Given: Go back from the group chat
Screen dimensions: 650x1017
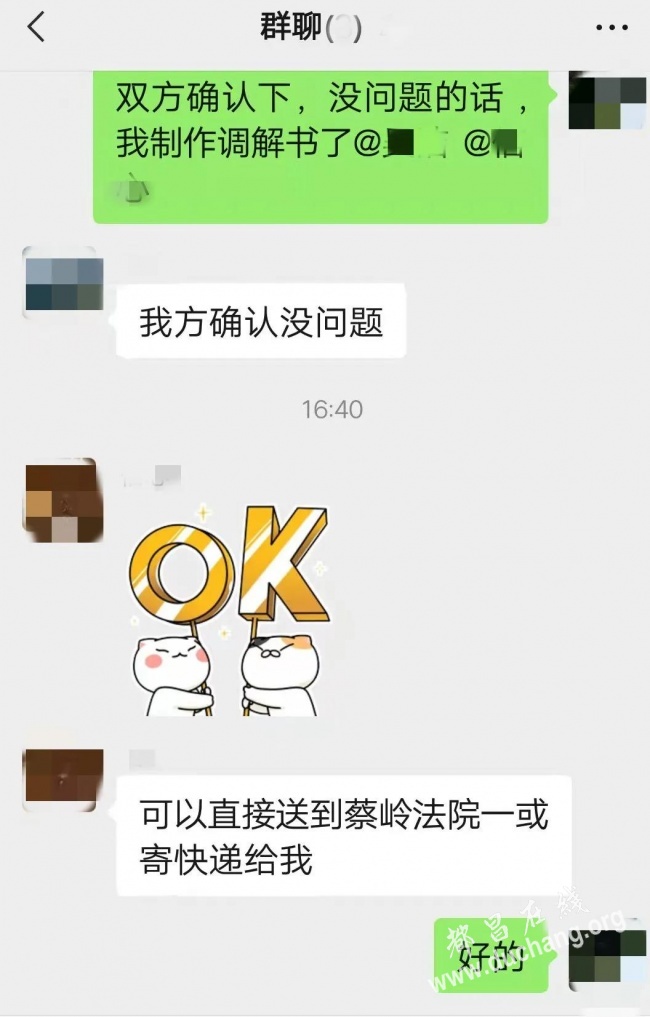Looking at the screenshot, I should pyautogui.click(x=36, y=28).
